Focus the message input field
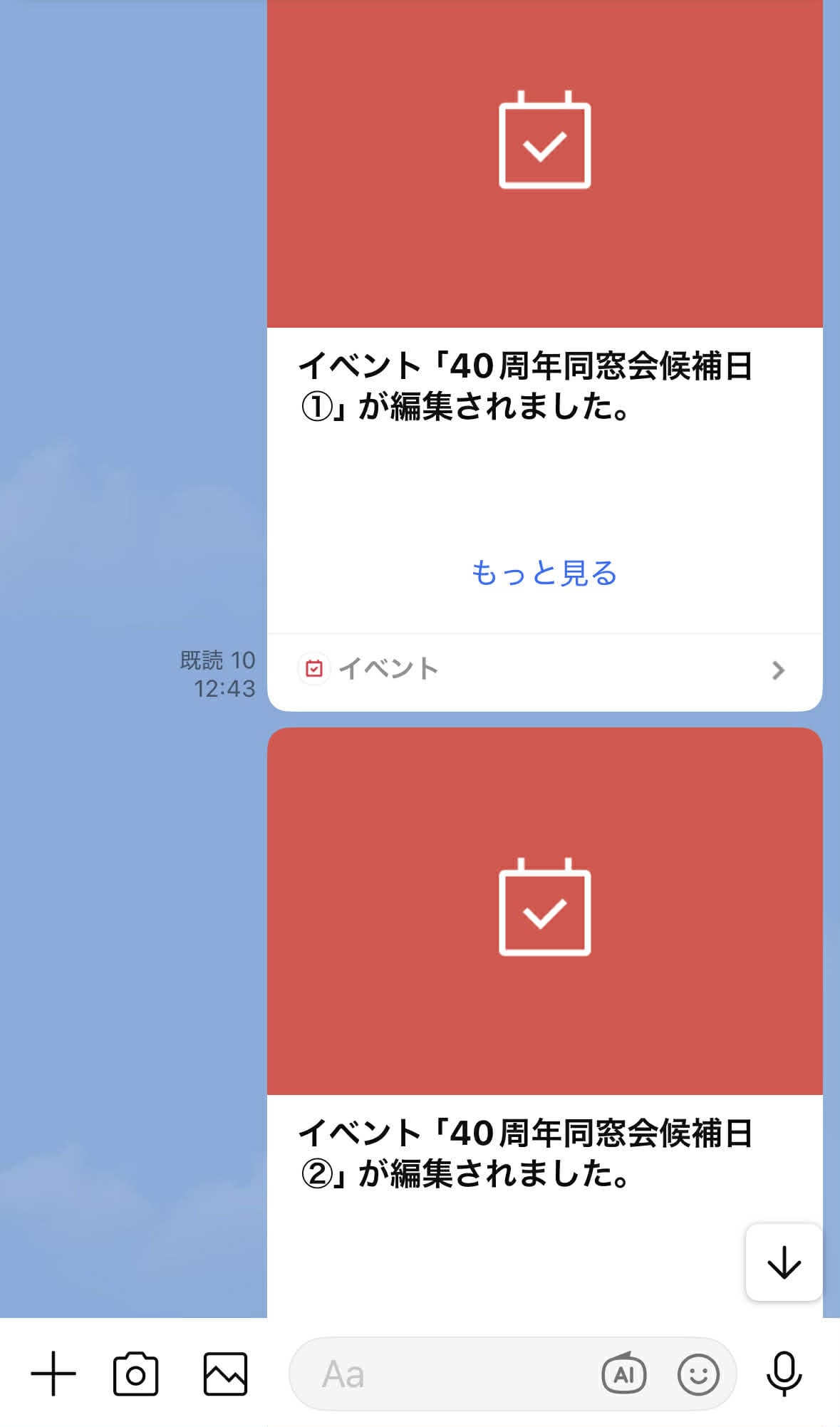The height and width of the screenshot is (1427, 840). pyautogui.click(x=442, y=1374)
